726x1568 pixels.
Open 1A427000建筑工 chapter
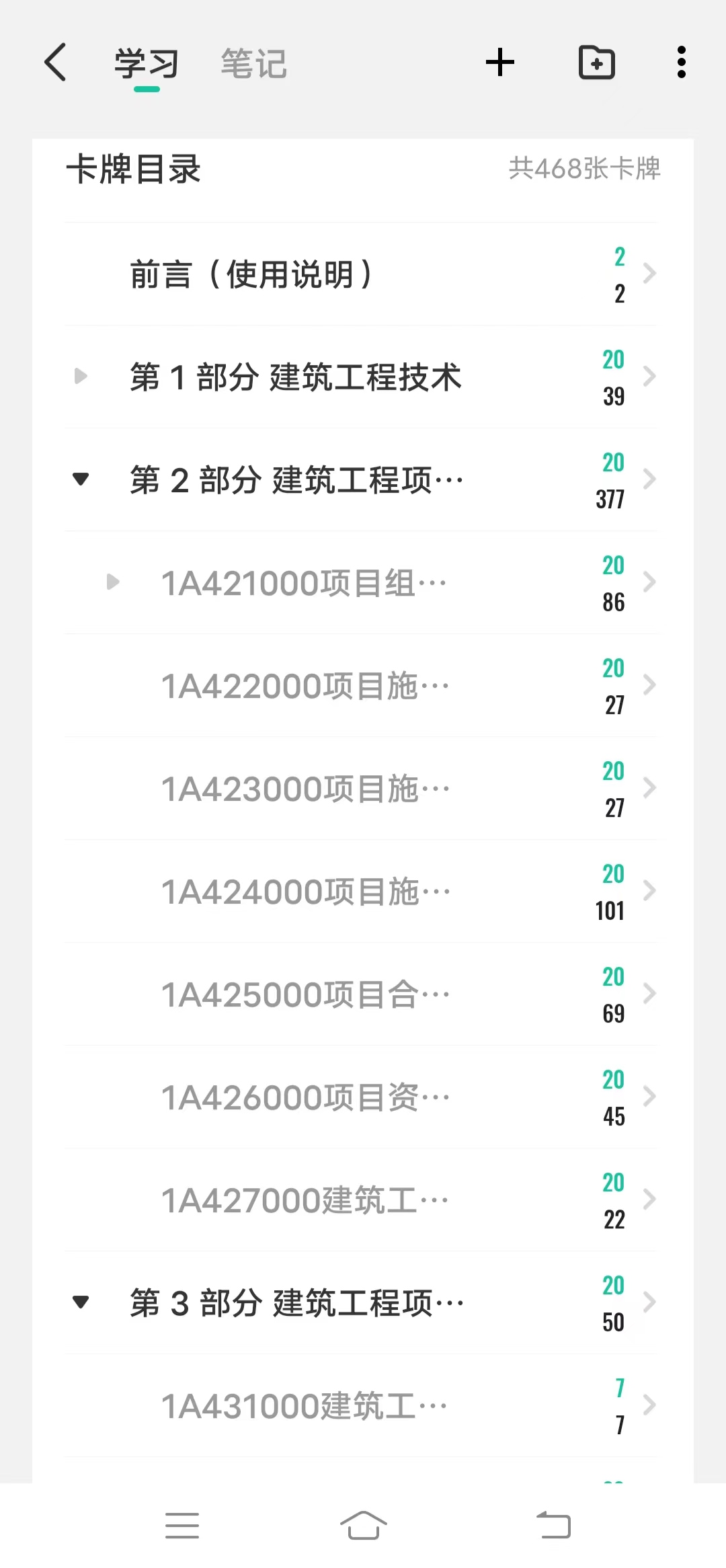coord(361,1200)
